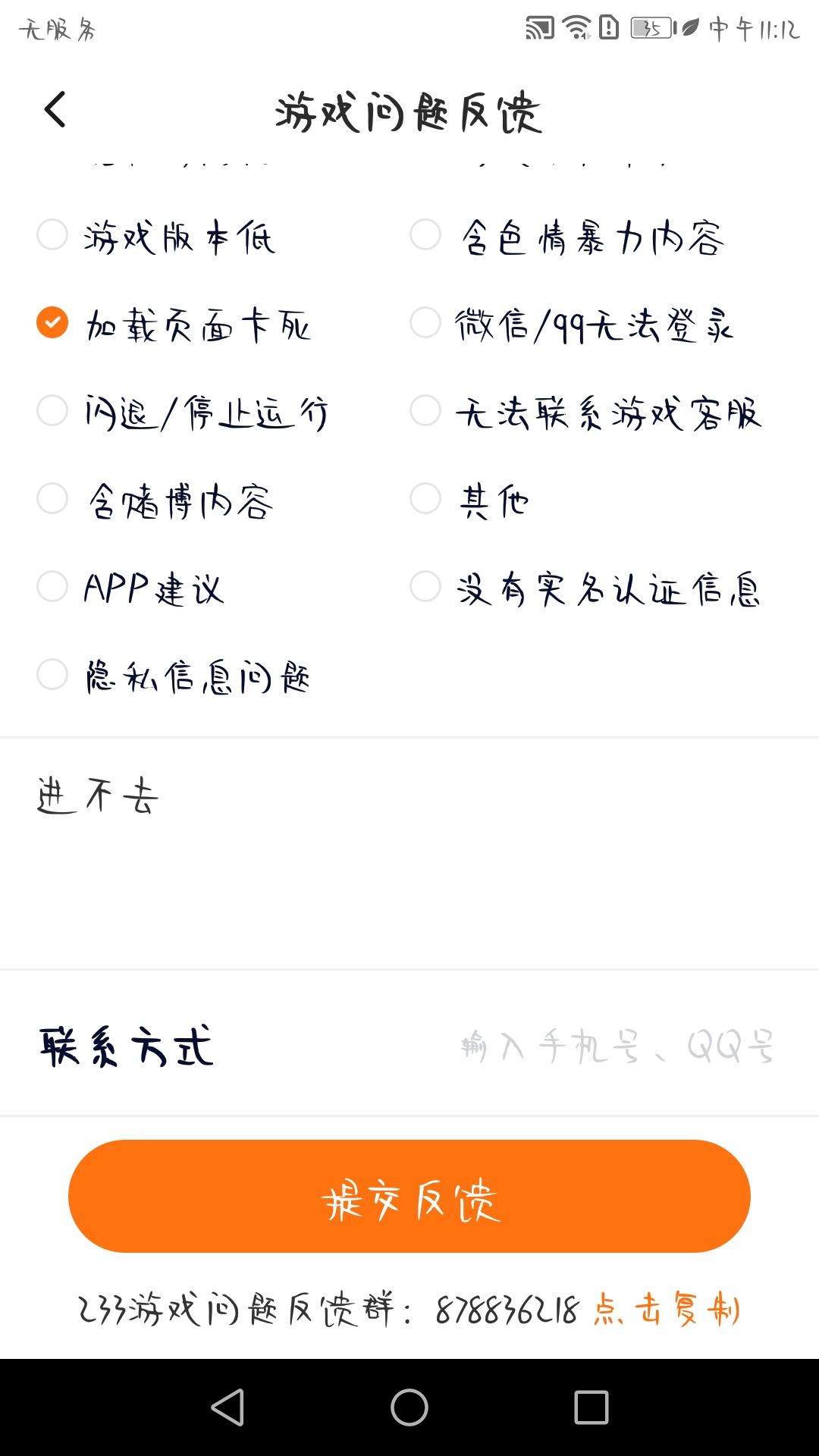Deselect the 加载页面卡死 option
This screenshot has height=1456, width=819.
point(52,323)
